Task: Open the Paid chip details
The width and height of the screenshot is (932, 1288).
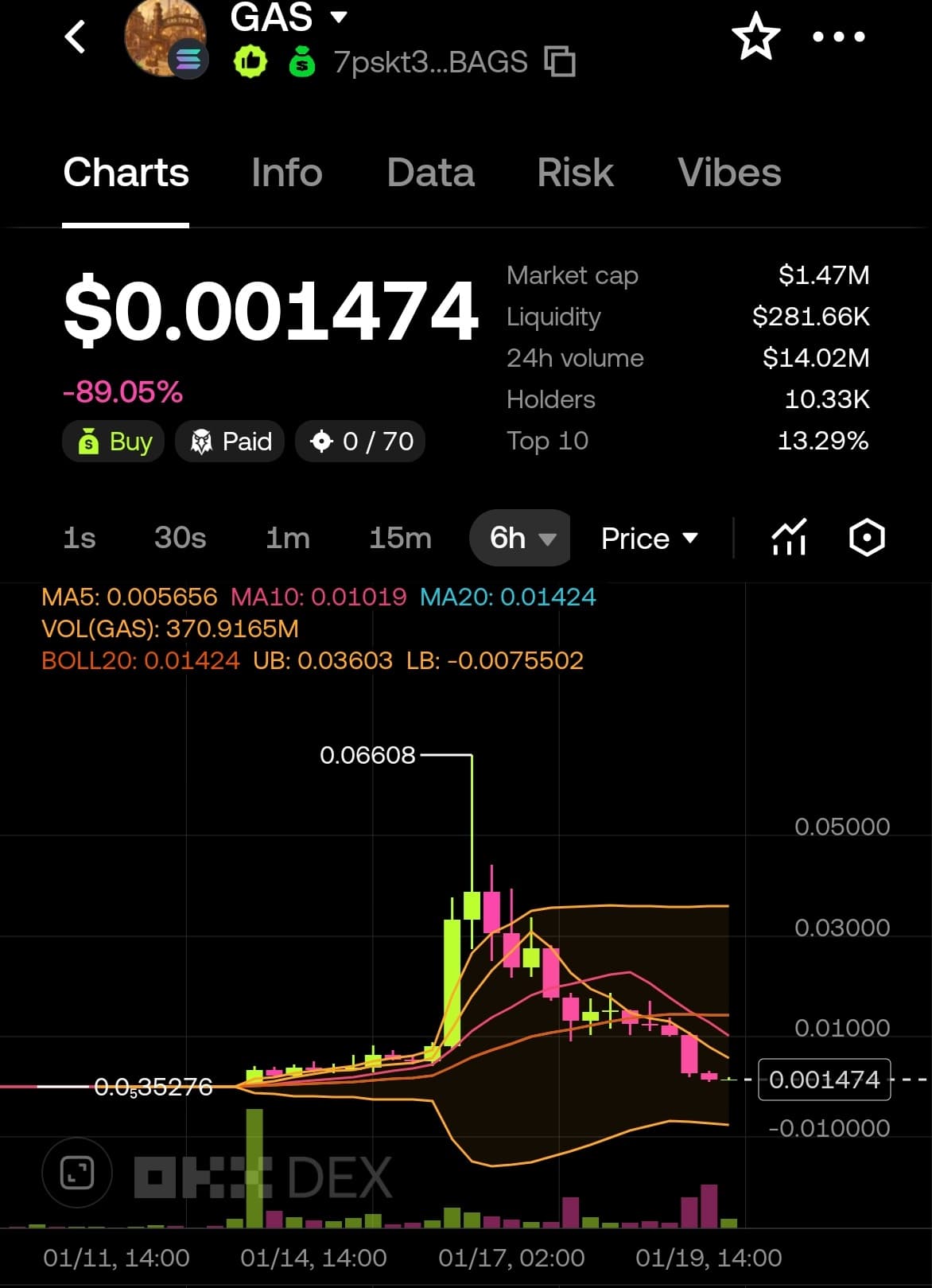Action: (x=231, y=442)
